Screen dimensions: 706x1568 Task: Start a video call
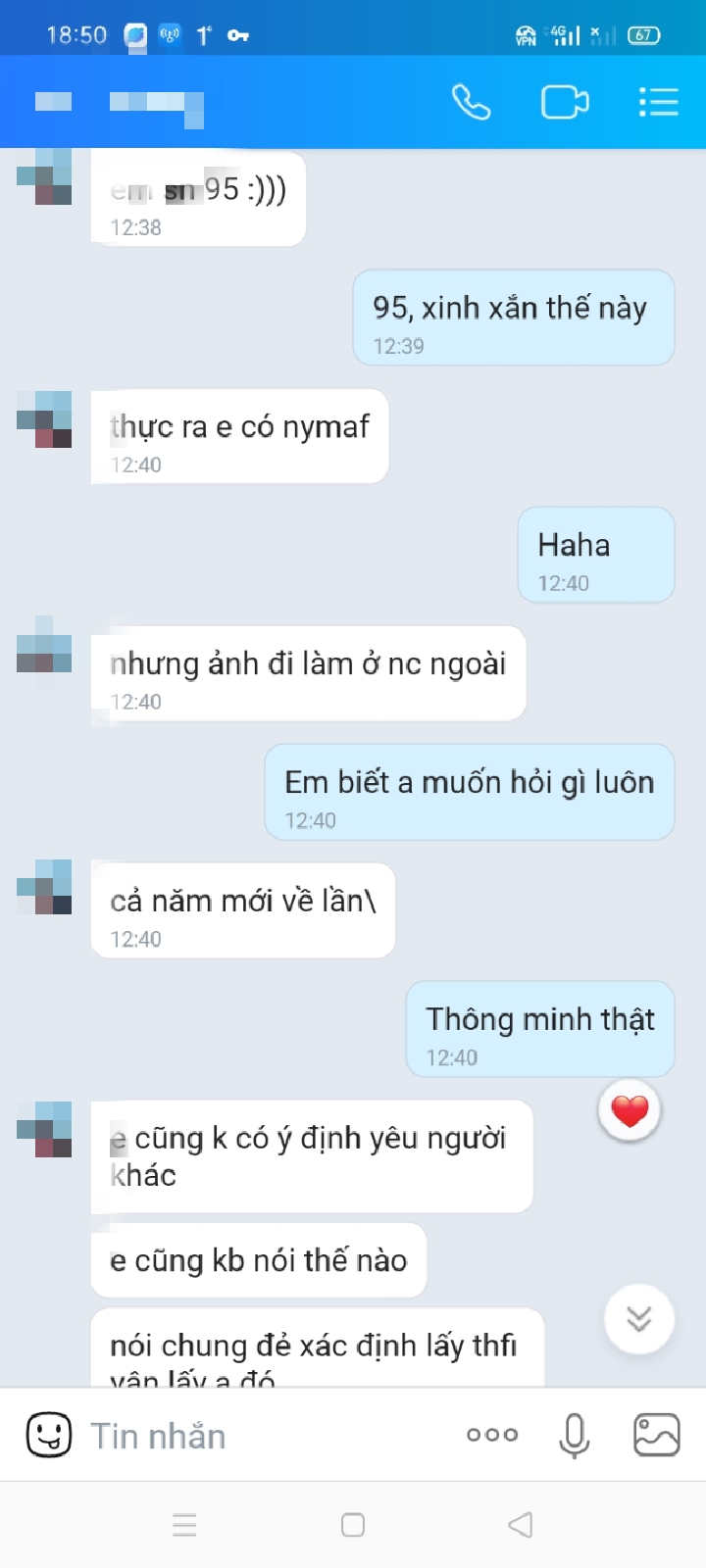coord(565,102)
